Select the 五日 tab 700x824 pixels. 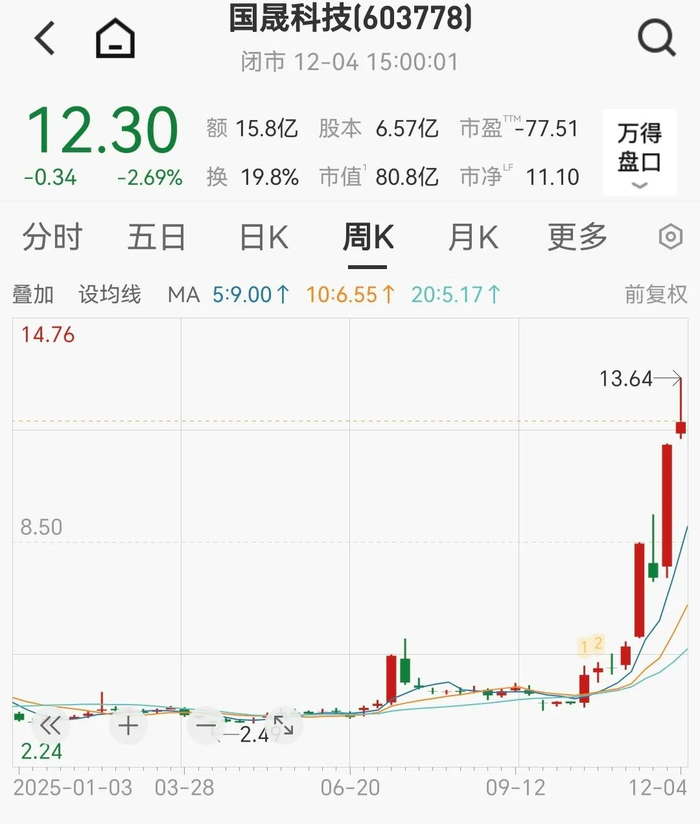pyautogui.click(x=157, y=238)
